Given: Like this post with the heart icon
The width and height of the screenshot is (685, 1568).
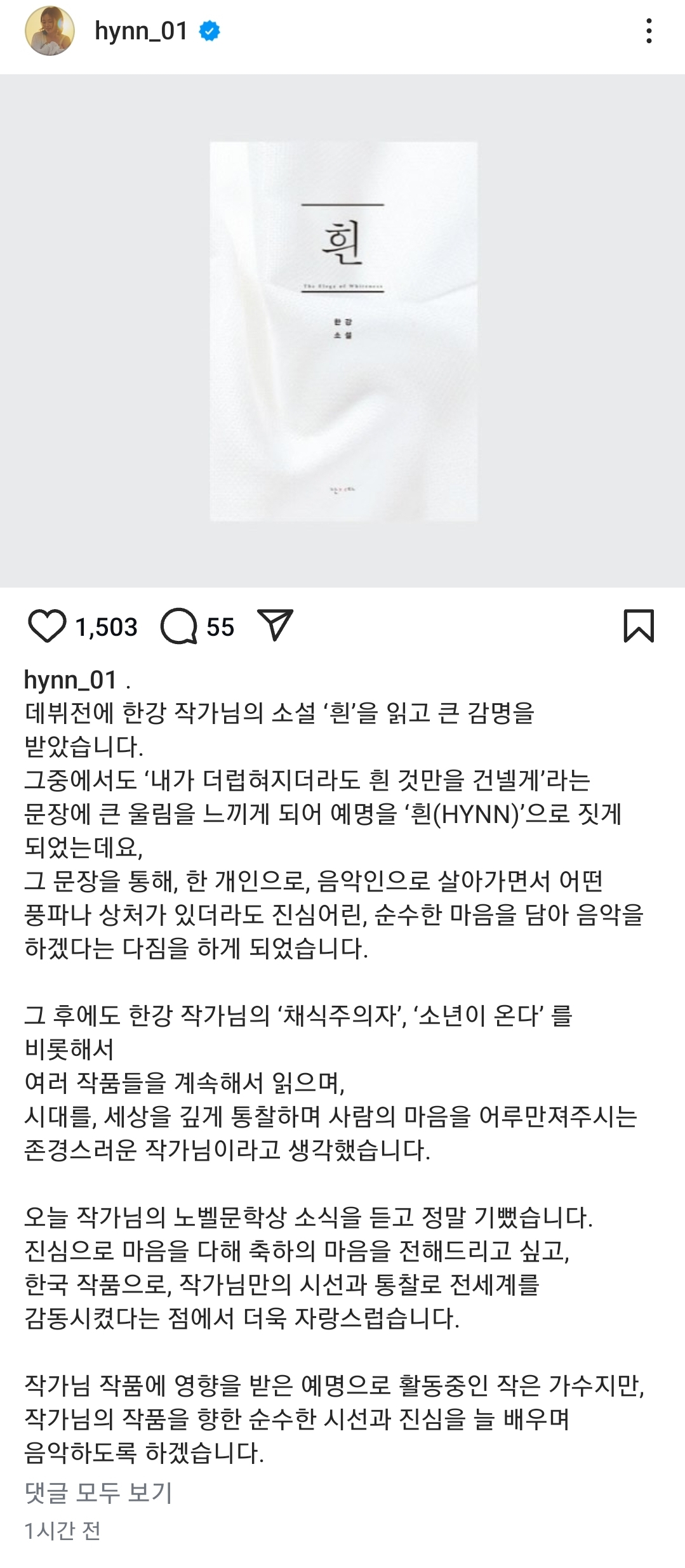Looking at the screenshot, I should tap(47, 626).
